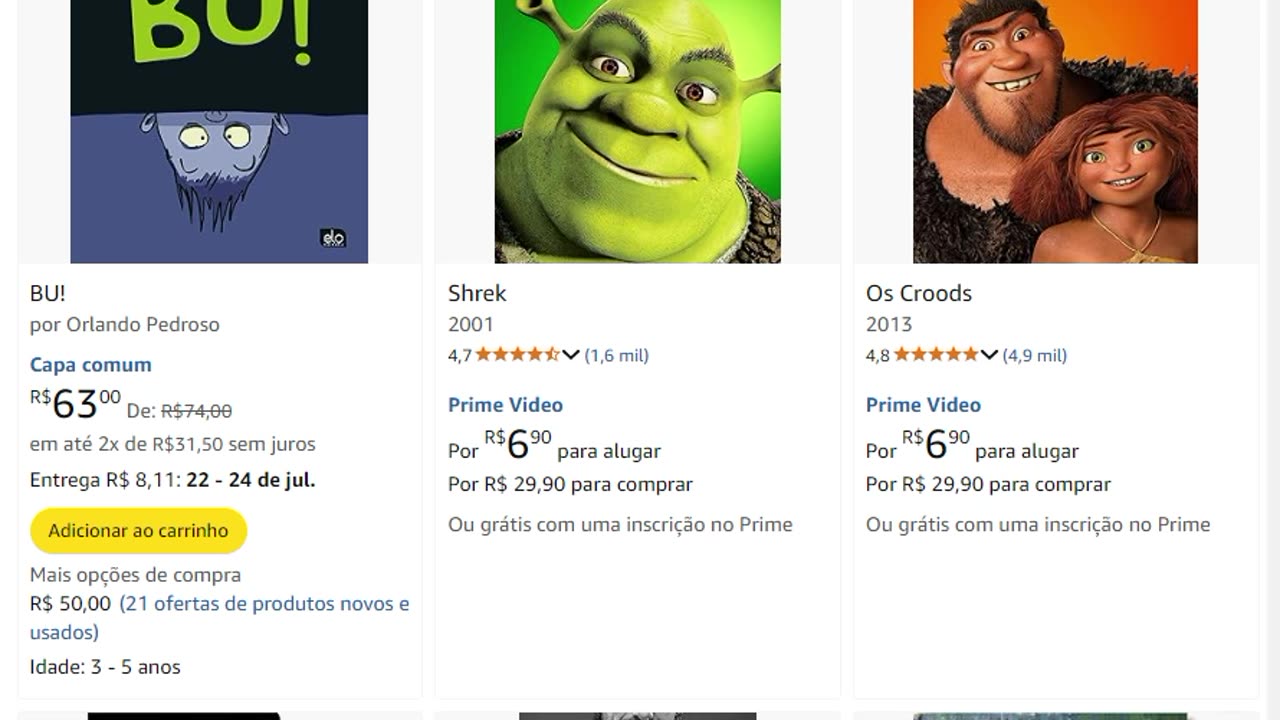This screenshot has height=720, width=1280.
Task: Open Prime Video link under Shrek
Action: click(x=505, y=405)
